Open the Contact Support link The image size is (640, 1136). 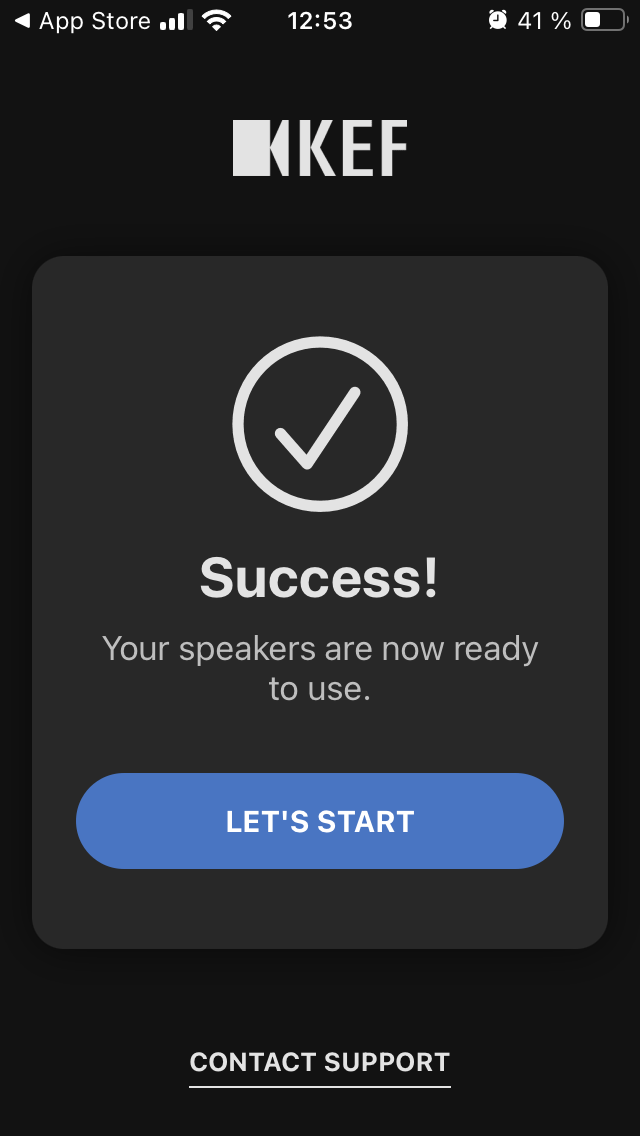320,1062
